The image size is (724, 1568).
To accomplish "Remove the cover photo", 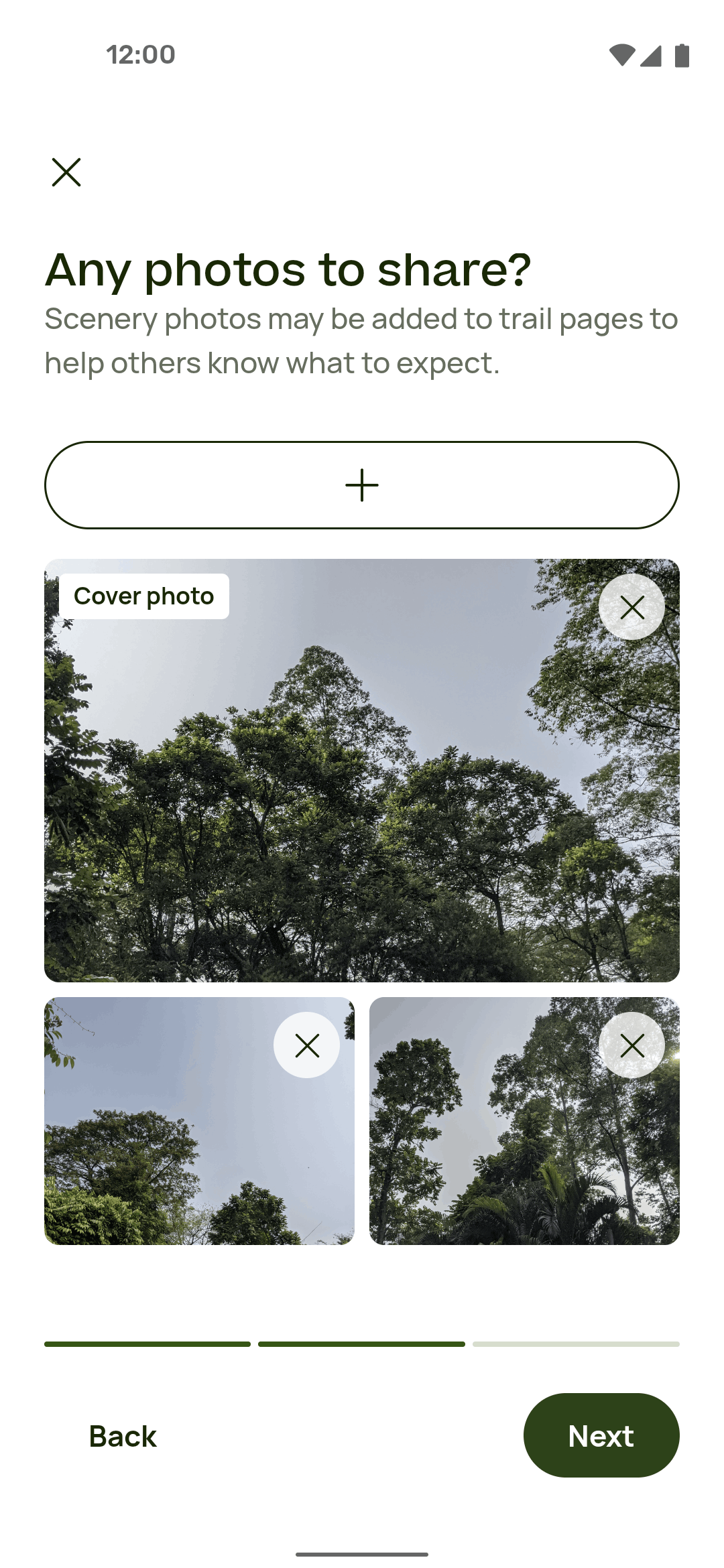I will point(631,607).
